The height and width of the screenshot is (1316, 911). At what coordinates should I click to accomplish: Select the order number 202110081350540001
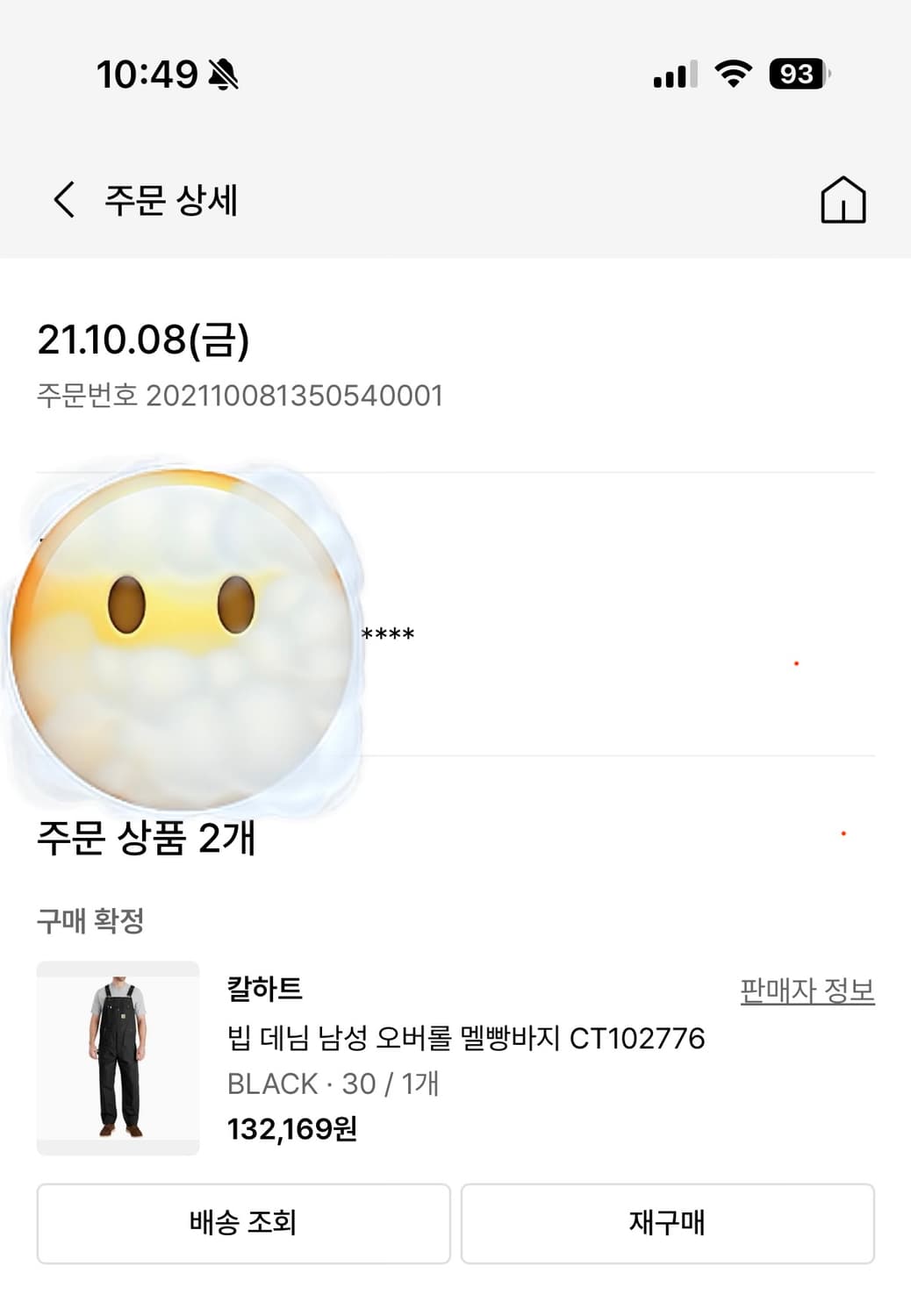pos(300,395)
